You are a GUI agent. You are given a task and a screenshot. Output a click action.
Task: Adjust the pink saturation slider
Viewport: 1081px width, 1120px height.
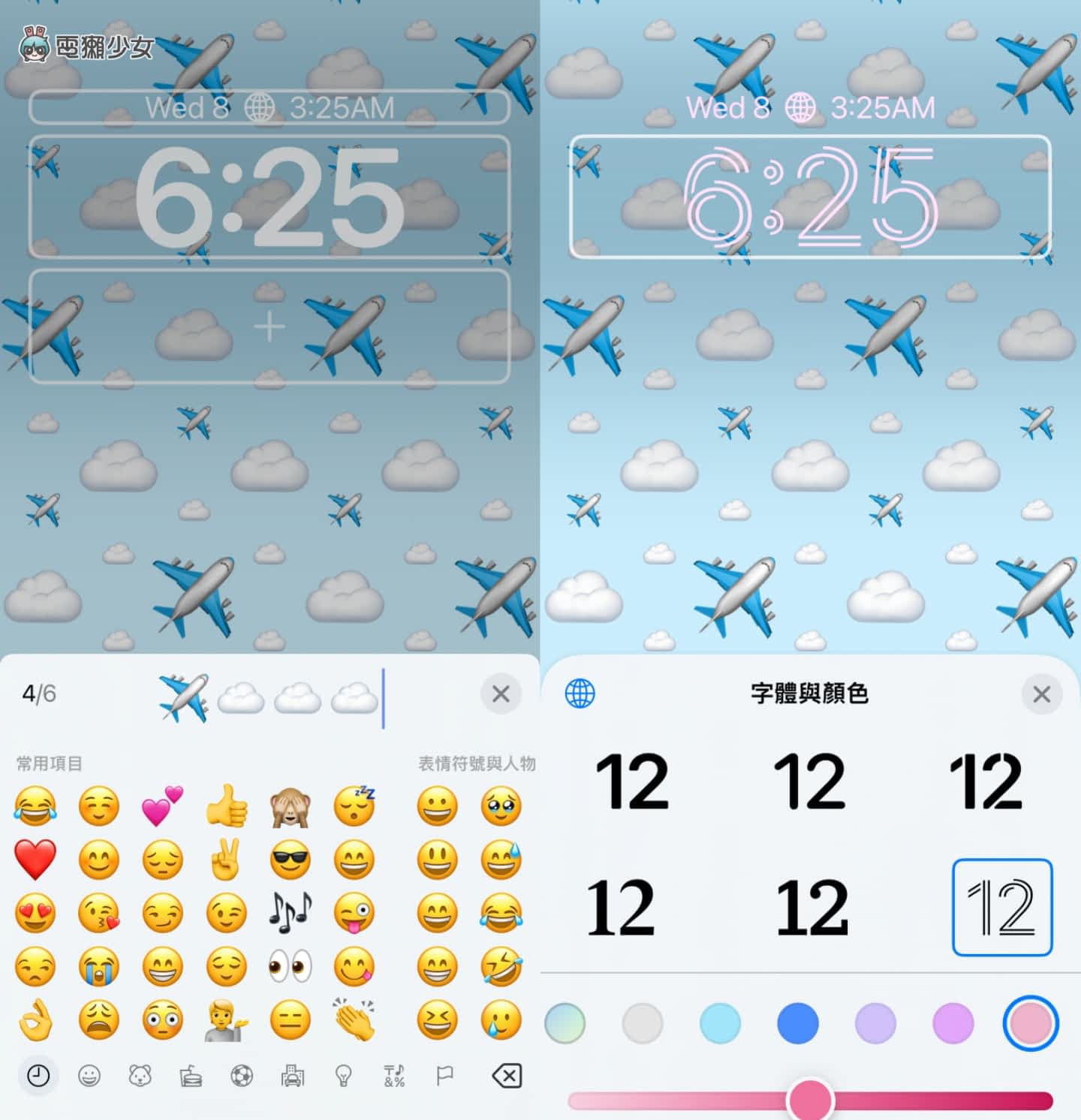pos(811,1100)
